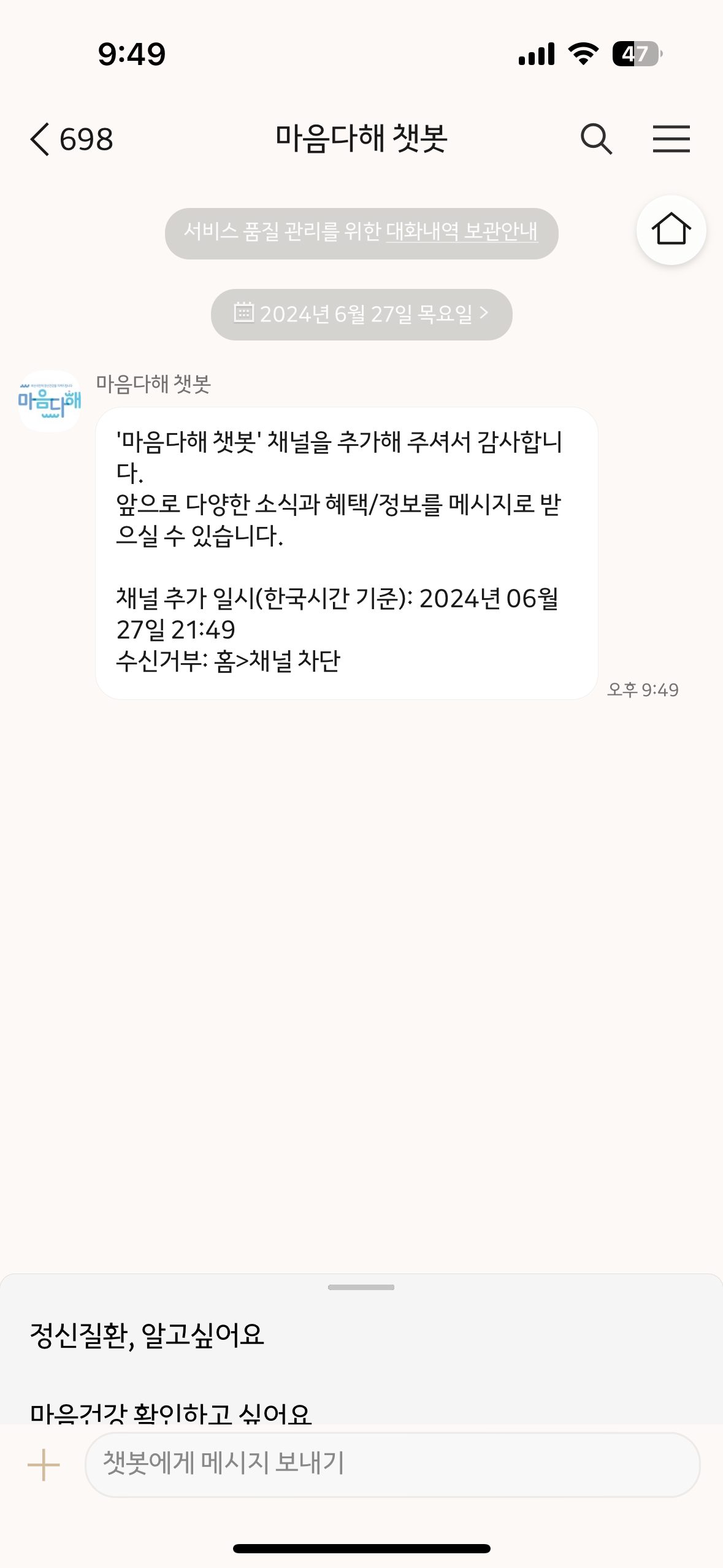The image size is (723, 1568).
Task: Open the chat room hamburger menu
Action: coord(671,139)
